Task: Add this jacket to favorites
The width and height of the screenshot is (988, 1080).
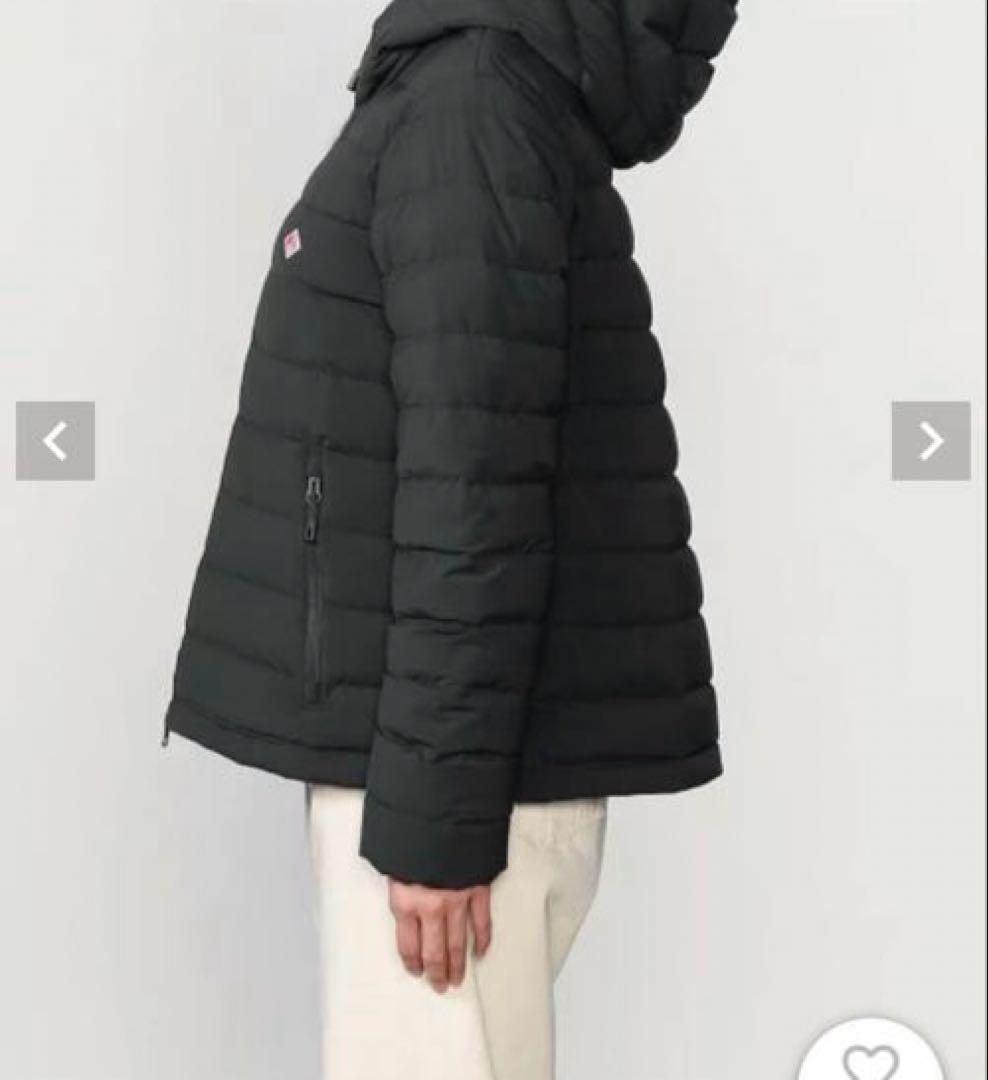Action: [871, 1060]
